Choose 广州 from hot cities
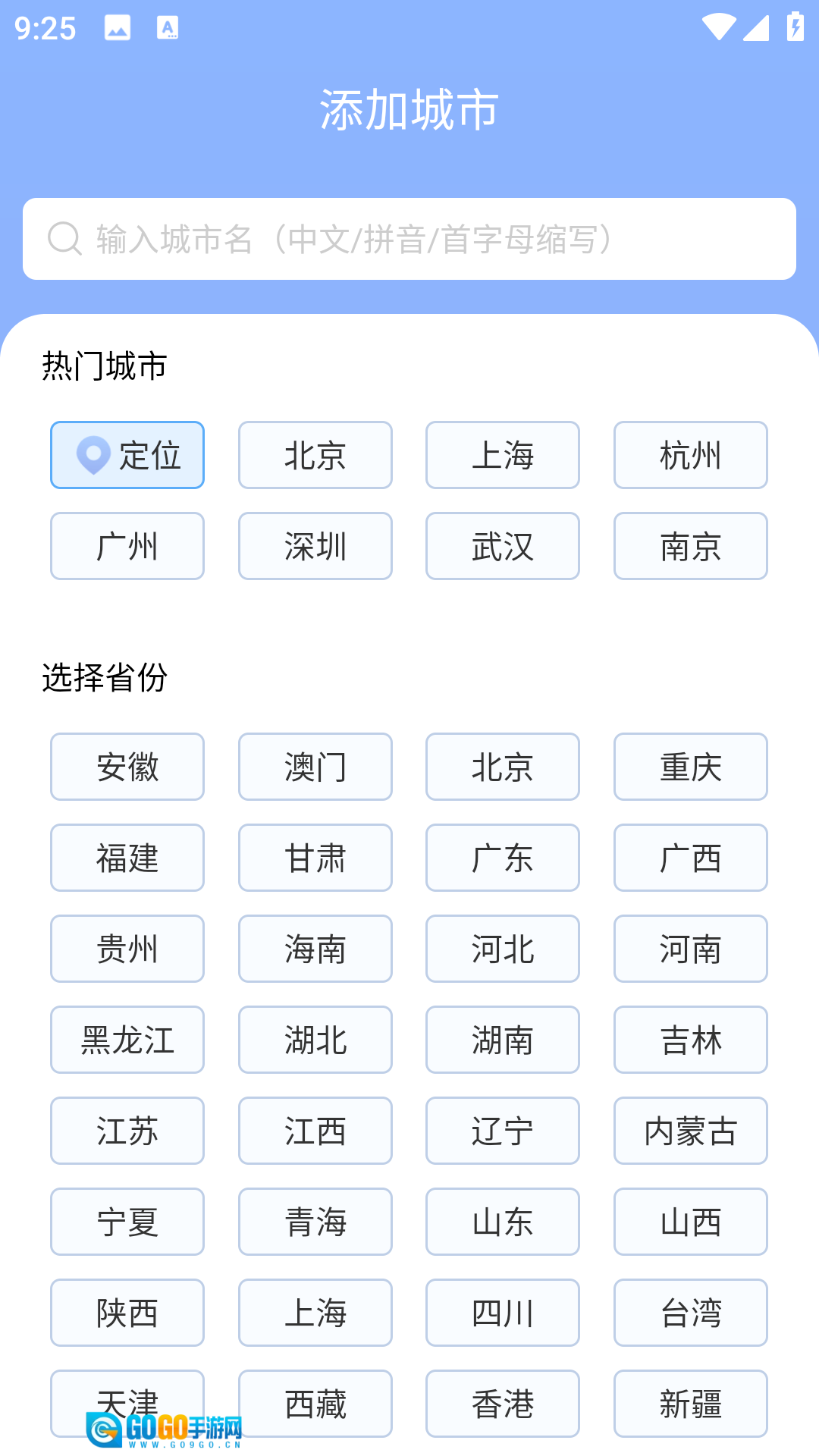The image size is (819, 1456). [x=127, y=546]
